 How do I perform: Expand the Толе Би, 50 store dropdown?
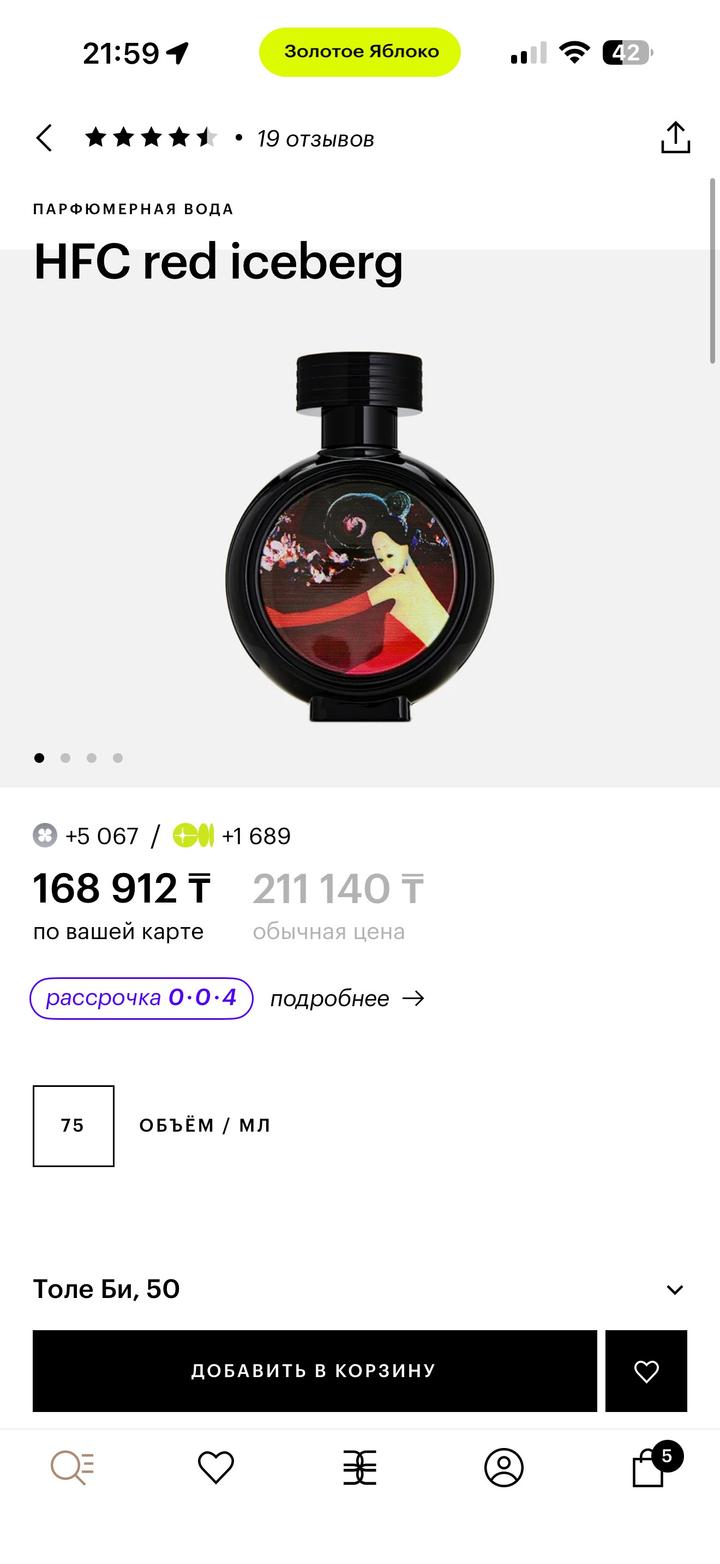pyautogui.click(x=675, y=1289)
